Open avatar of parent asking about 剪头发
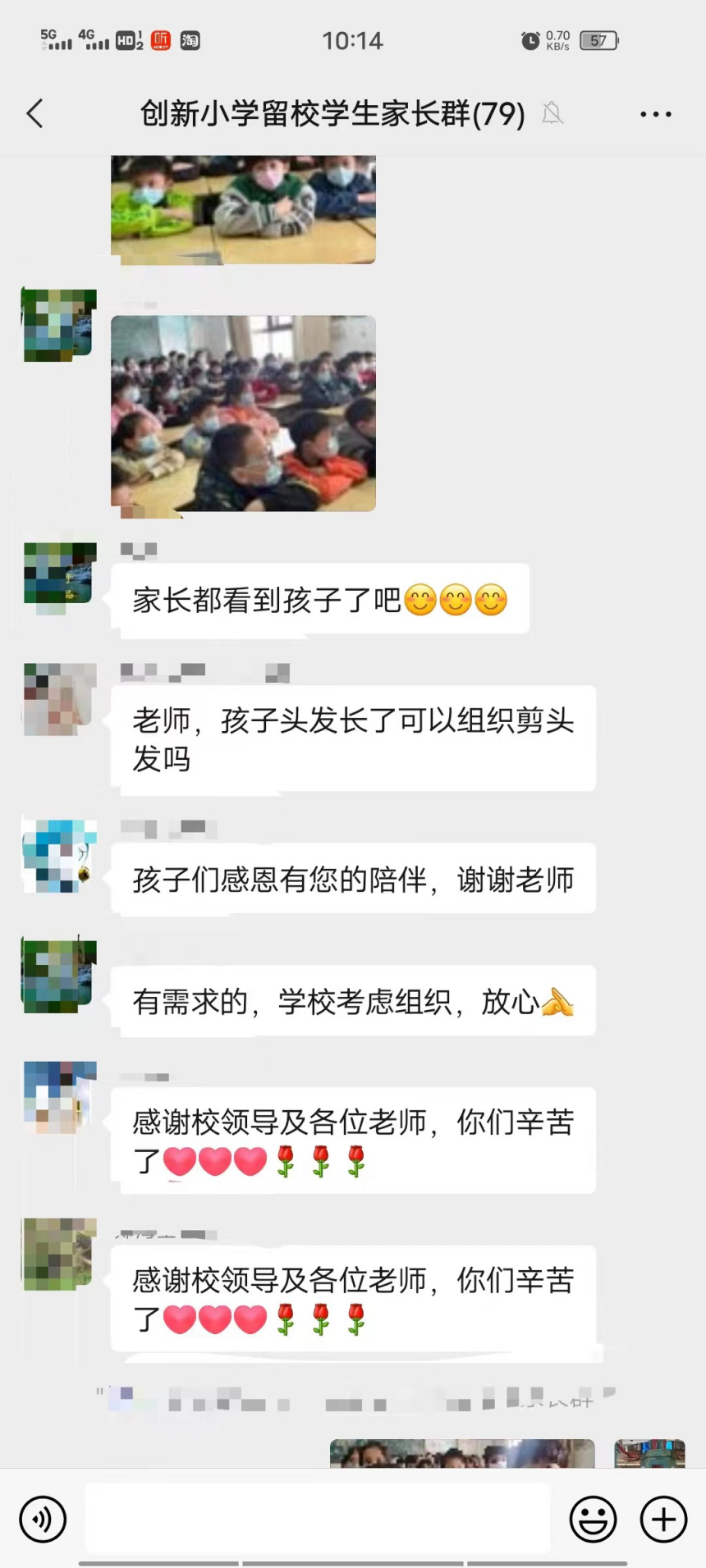This screenshot has width=706, height=1568. click(x=59, y=700)
